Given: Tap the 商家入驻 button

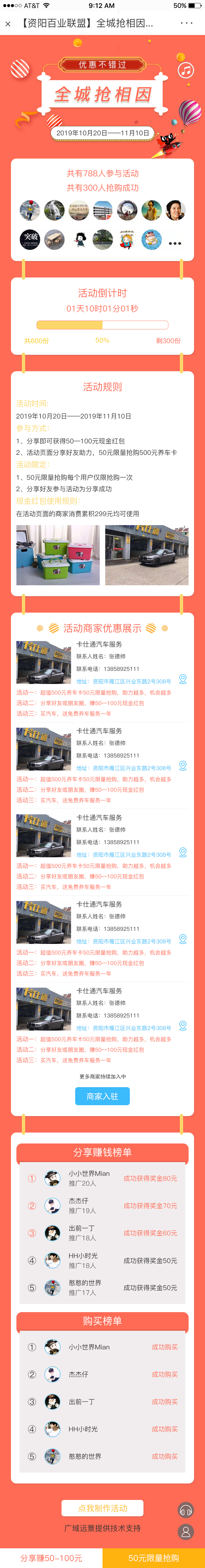Looking at the screenshot, I should click(102, 1096).
